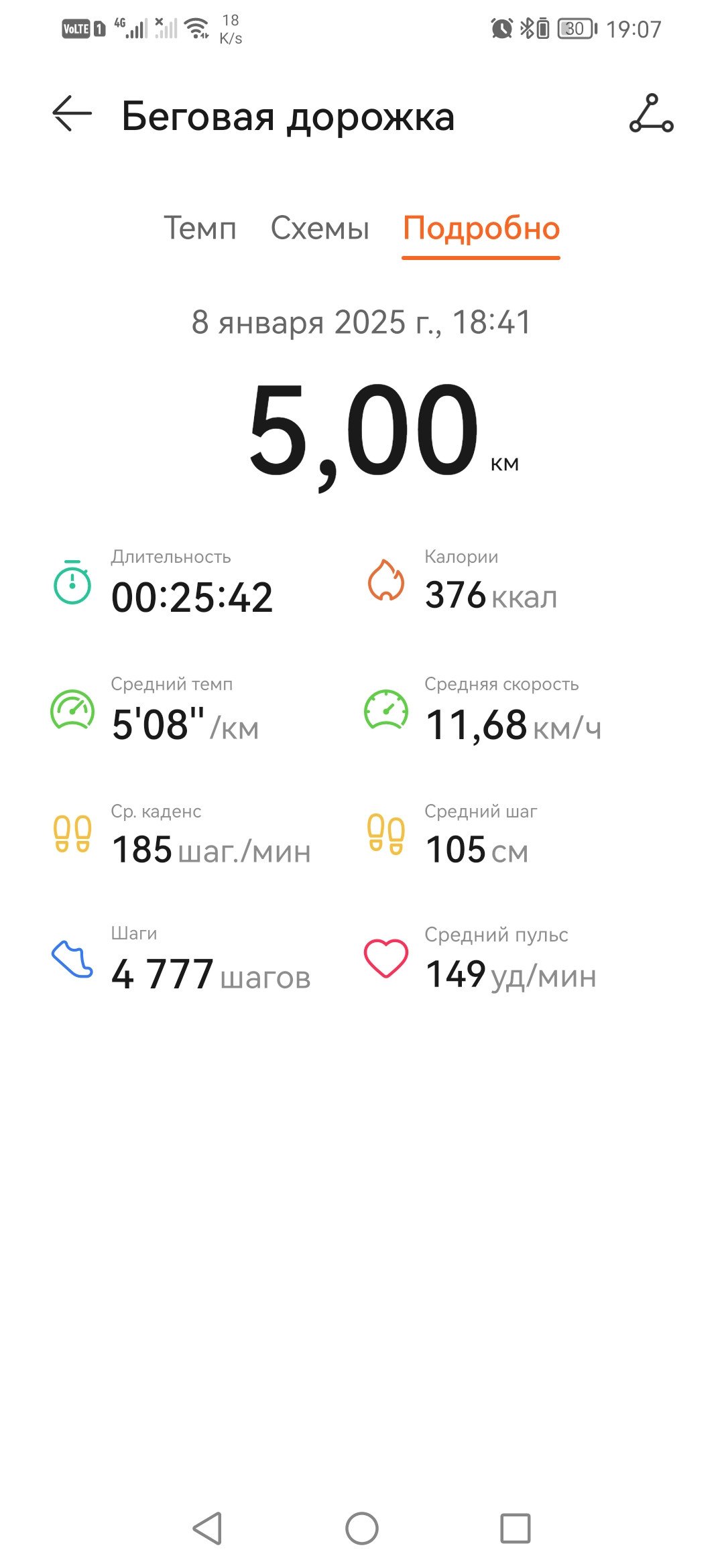Image resolution: width=724 pixels, height=1568 pixels.
Task: Open the Схемы tab
Action: pyautogui.click(x=320, y=228)
